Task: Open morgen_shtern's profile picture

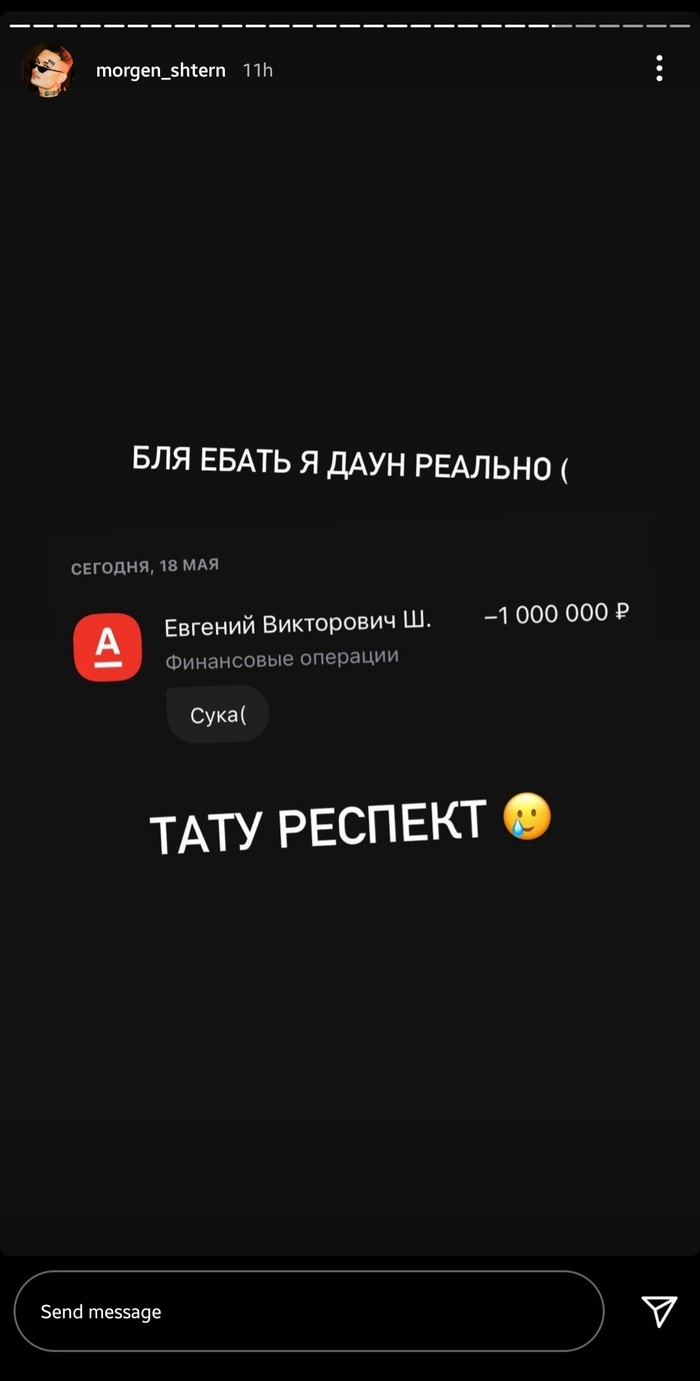Action: click(47, 71)
